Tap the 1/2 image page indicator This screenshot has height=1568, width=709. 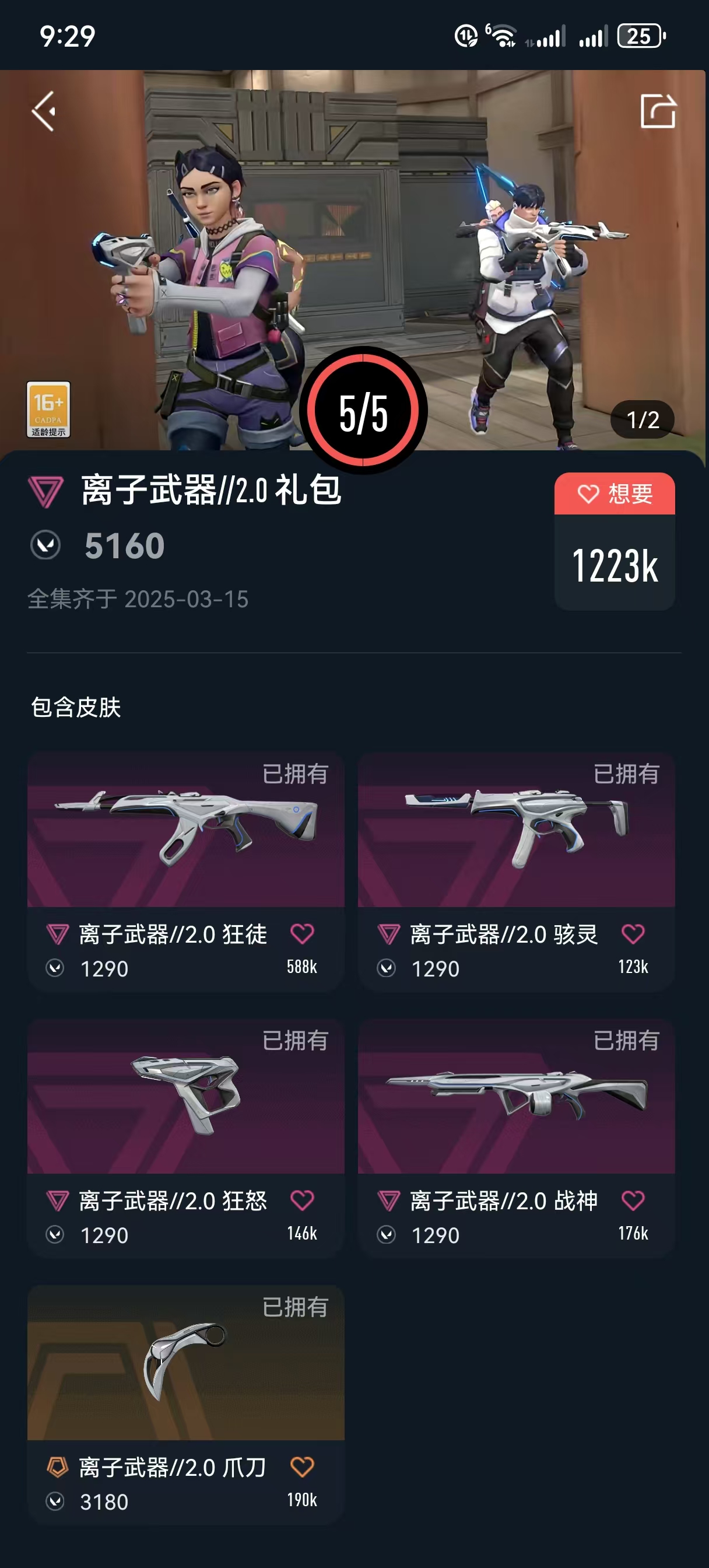tap(643, 419)
